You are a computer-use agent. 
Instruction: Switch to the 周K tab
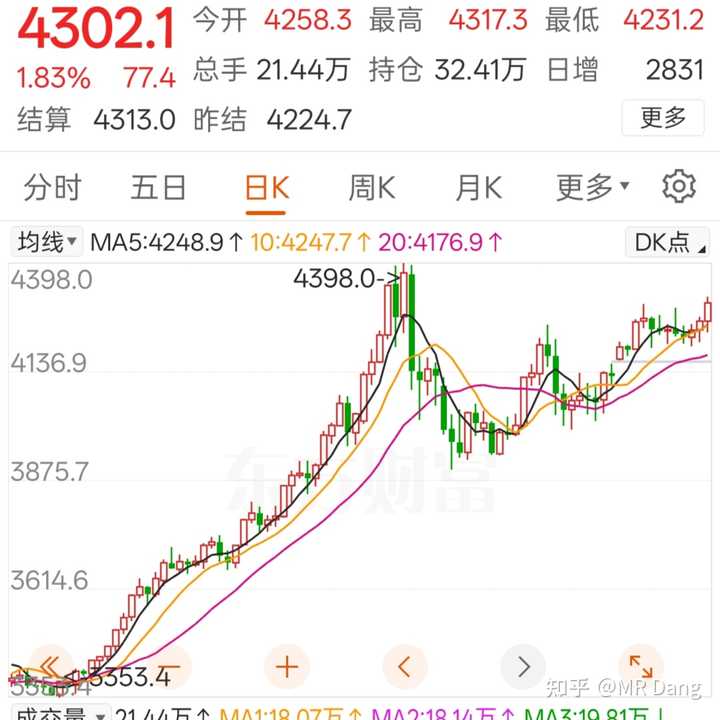pos(372,187)
